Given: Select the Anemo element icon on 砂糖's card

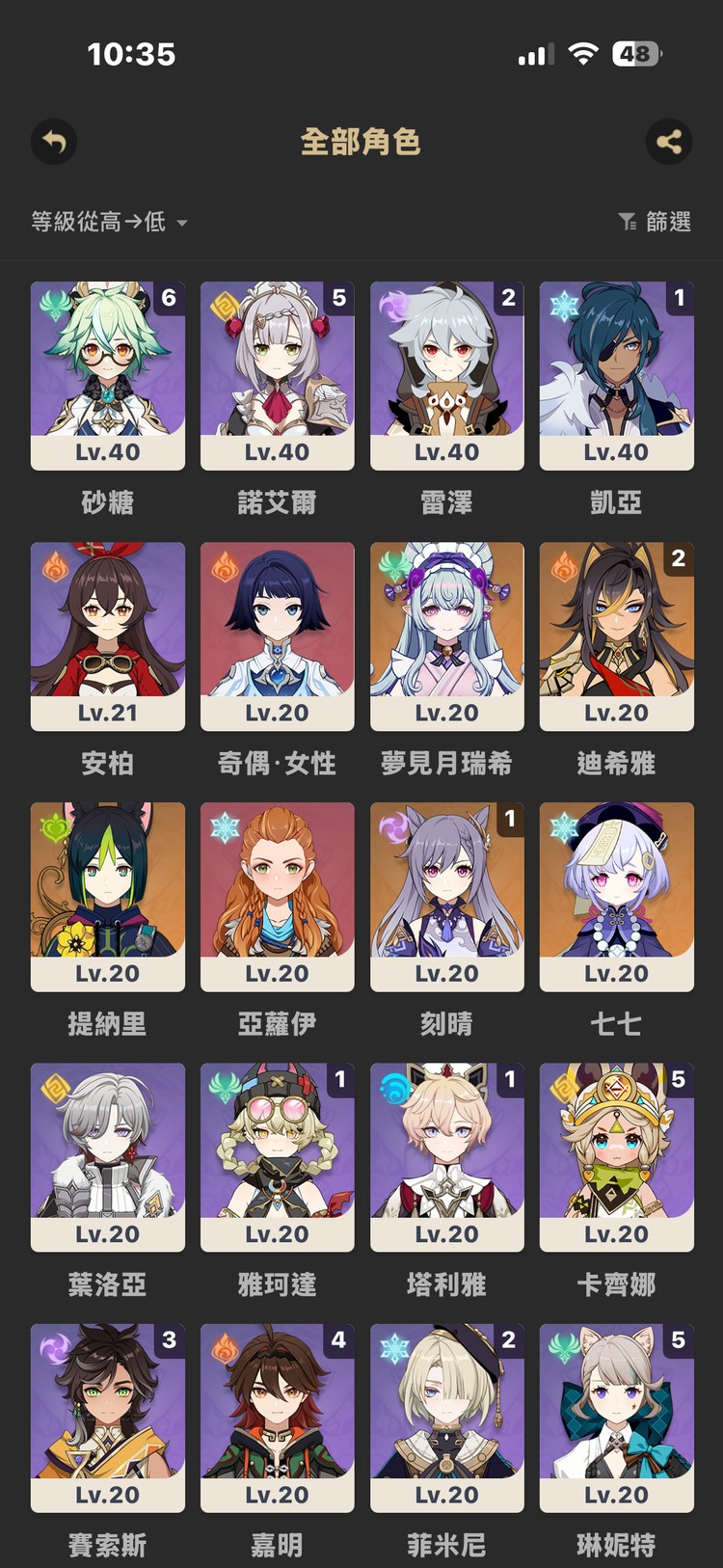Looking at the screenshot, I should [x=55, y=303].
